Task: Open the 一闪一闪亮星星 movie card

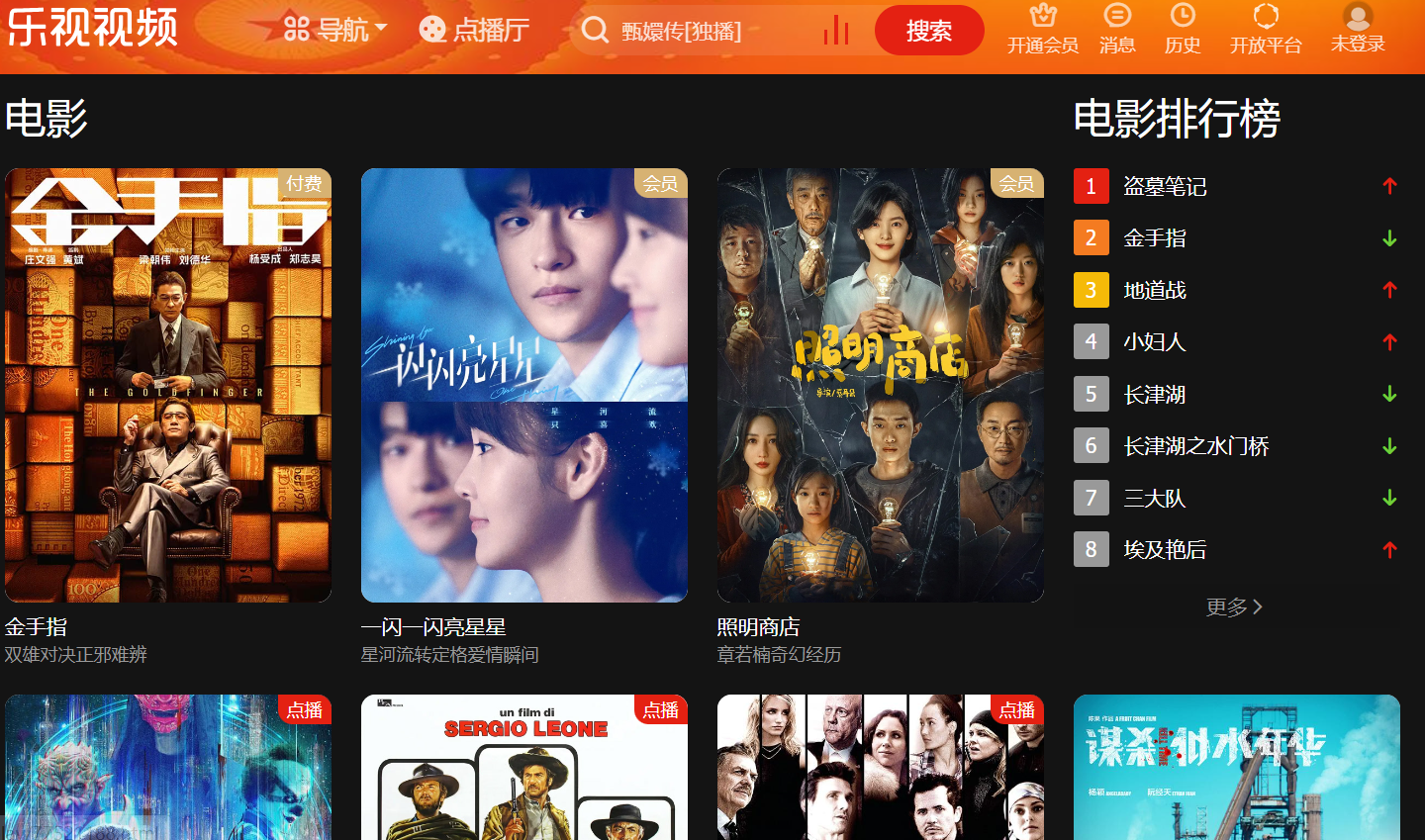Action: tap(524, 385)
